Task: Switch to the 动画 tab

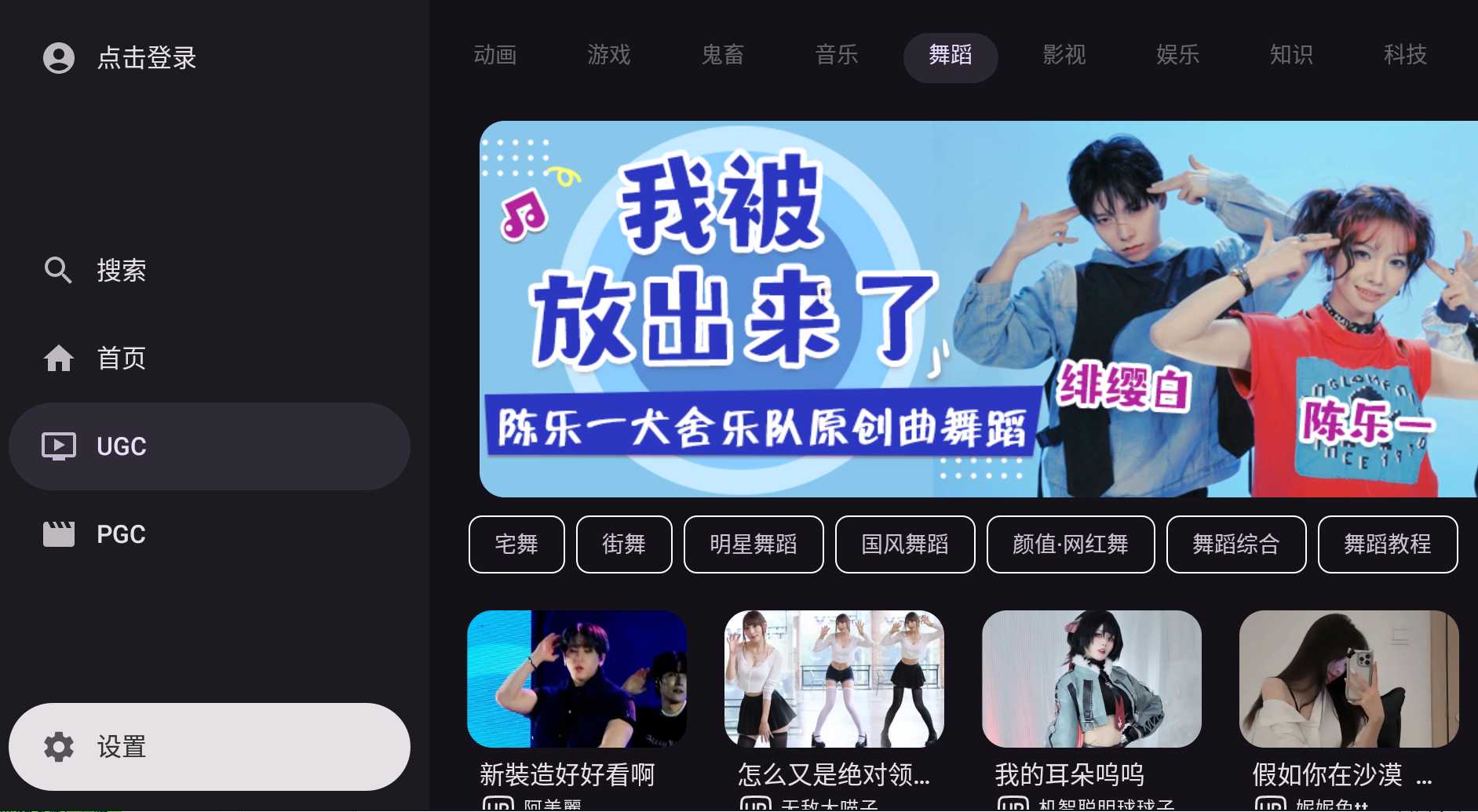Action: point(495,55)
